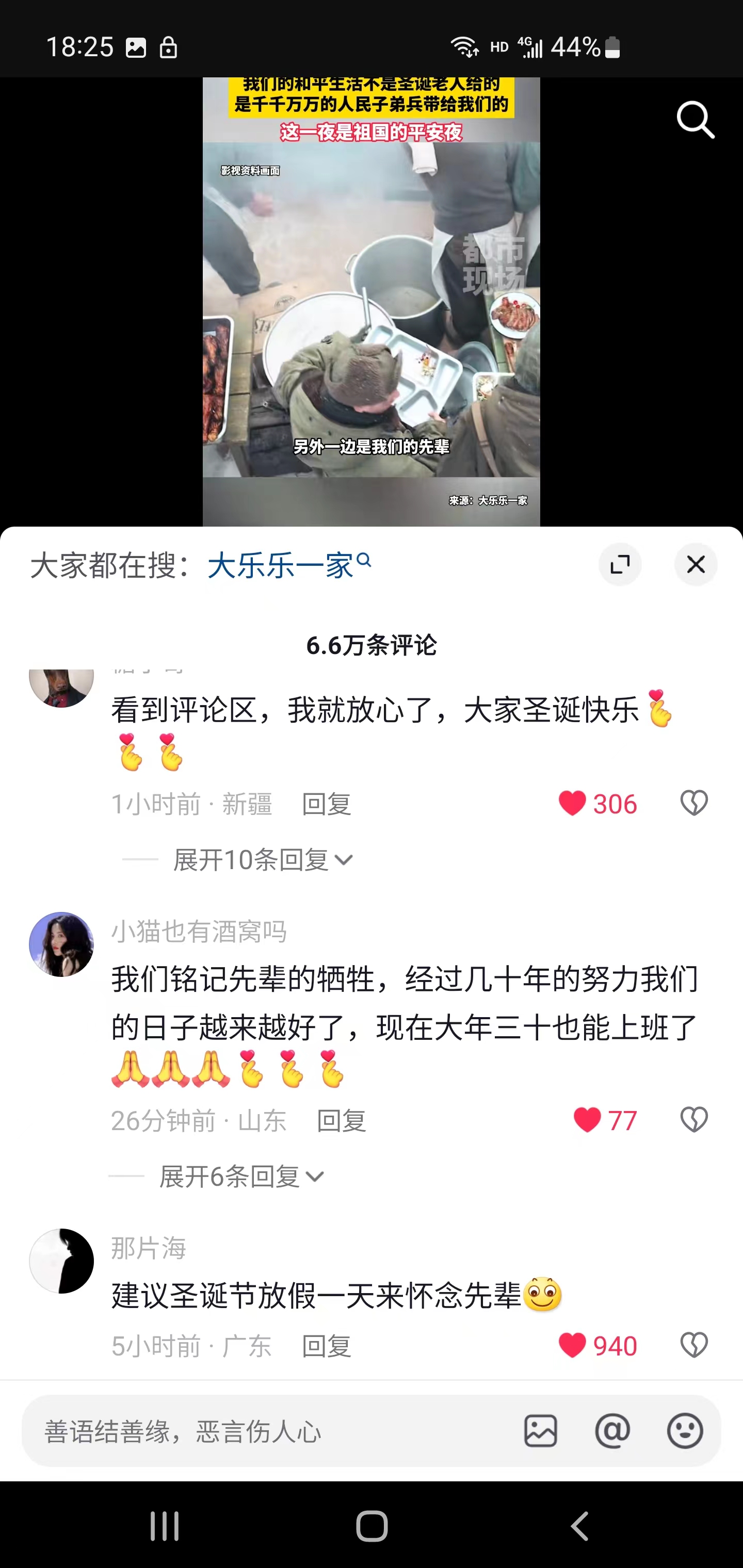Image resolution: width=743 pixels, height=1568 pixels.
Task: Open 小猫也有酒窝吗's profile avatar
Action: coord(61,944)
